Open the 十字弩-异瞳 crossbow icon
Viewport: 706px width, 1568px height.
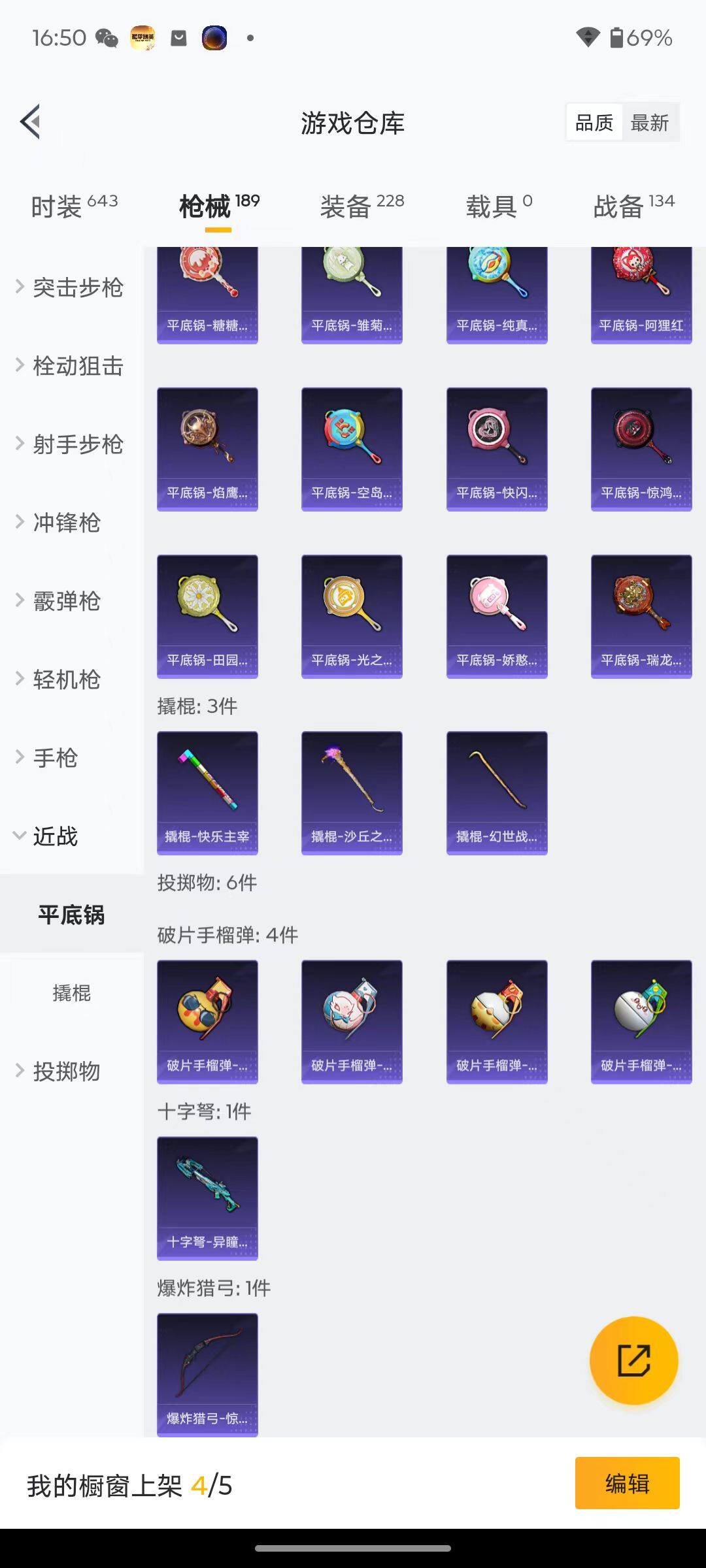[207, 1197]
